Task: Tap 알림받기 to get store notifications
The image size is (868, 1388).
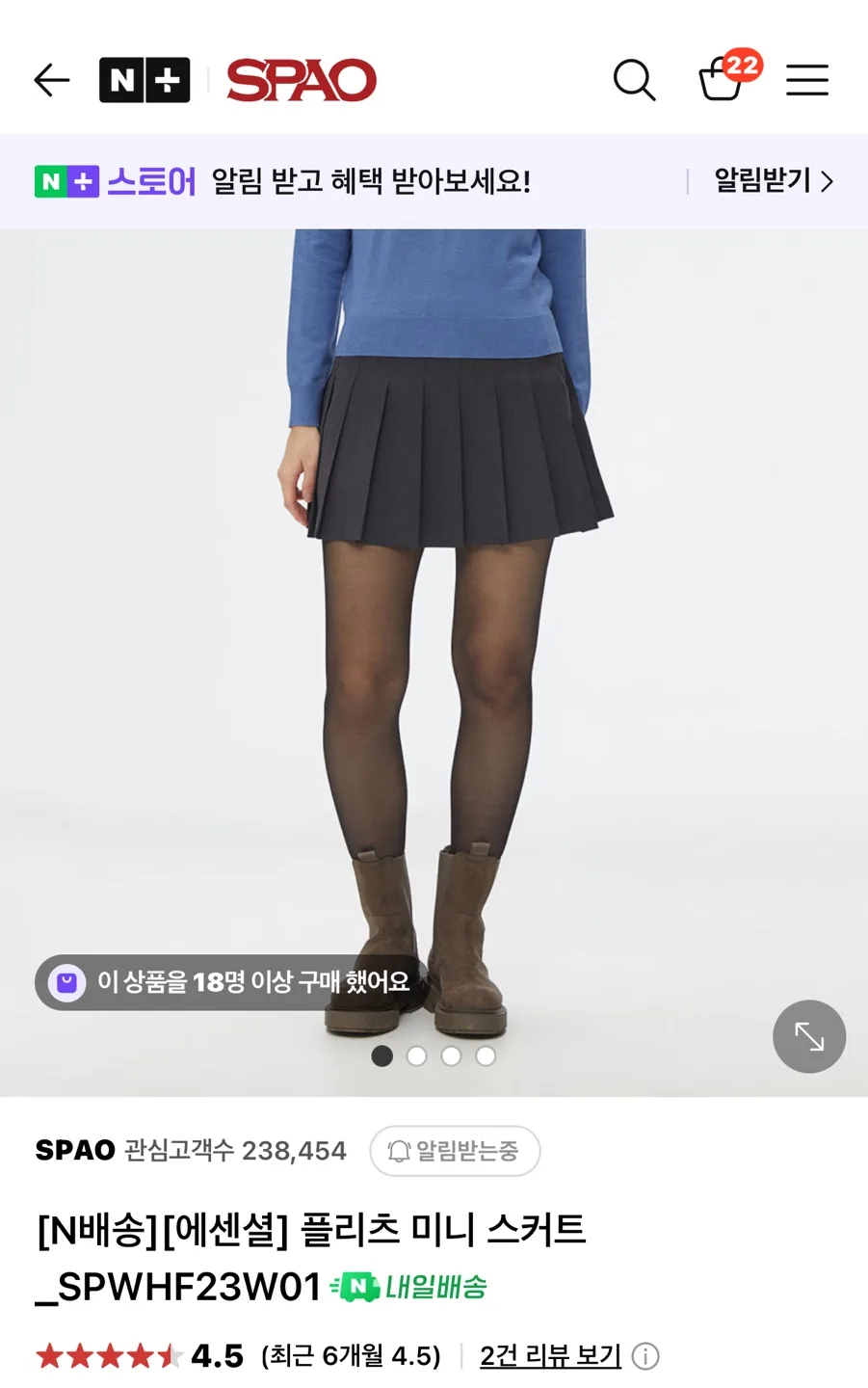Action: pyautogui.click(x=773, y=181)
